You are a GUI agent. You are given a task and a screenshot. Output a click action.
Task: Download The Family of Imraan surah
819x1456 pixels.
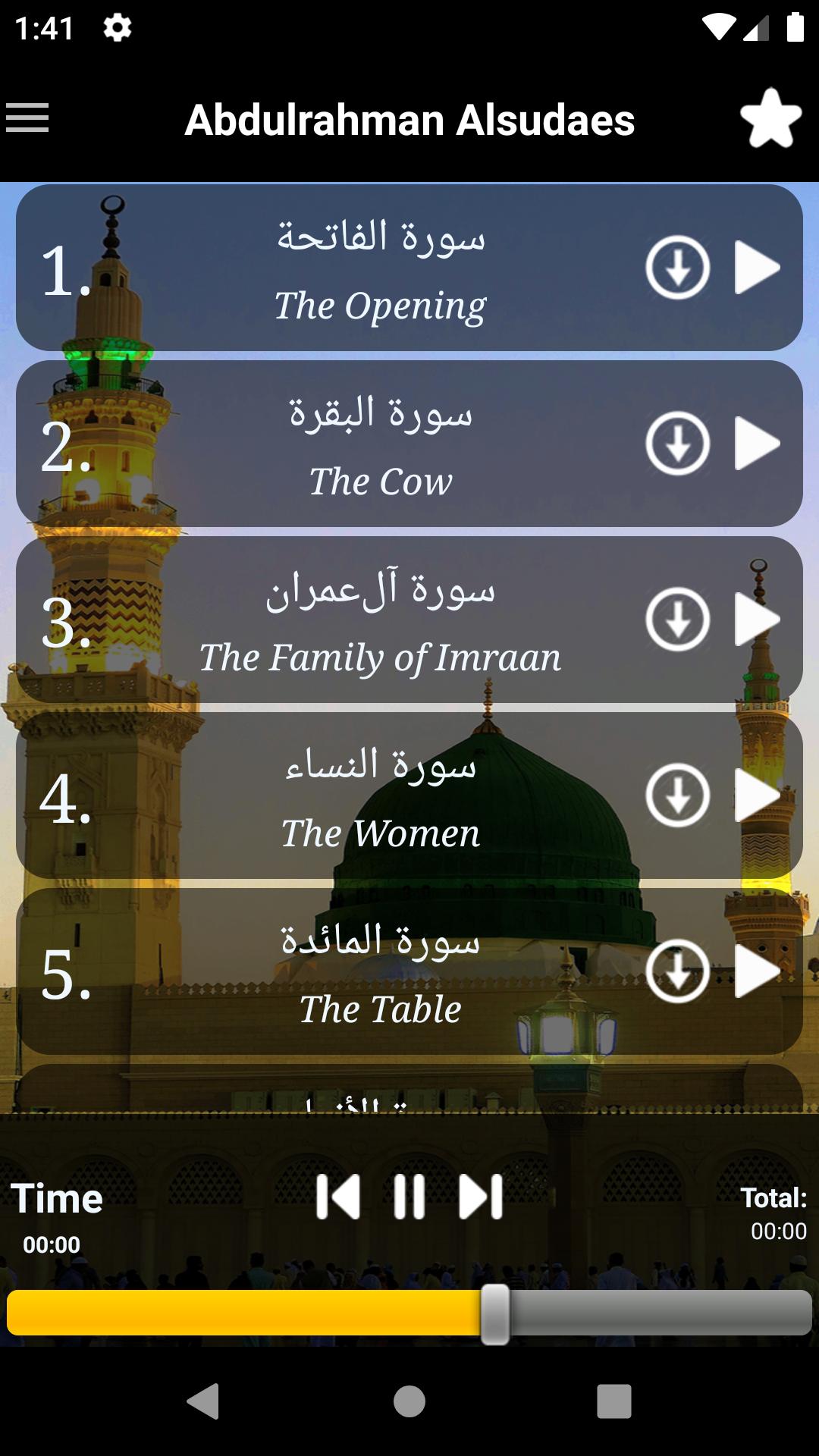coord(677,620)
